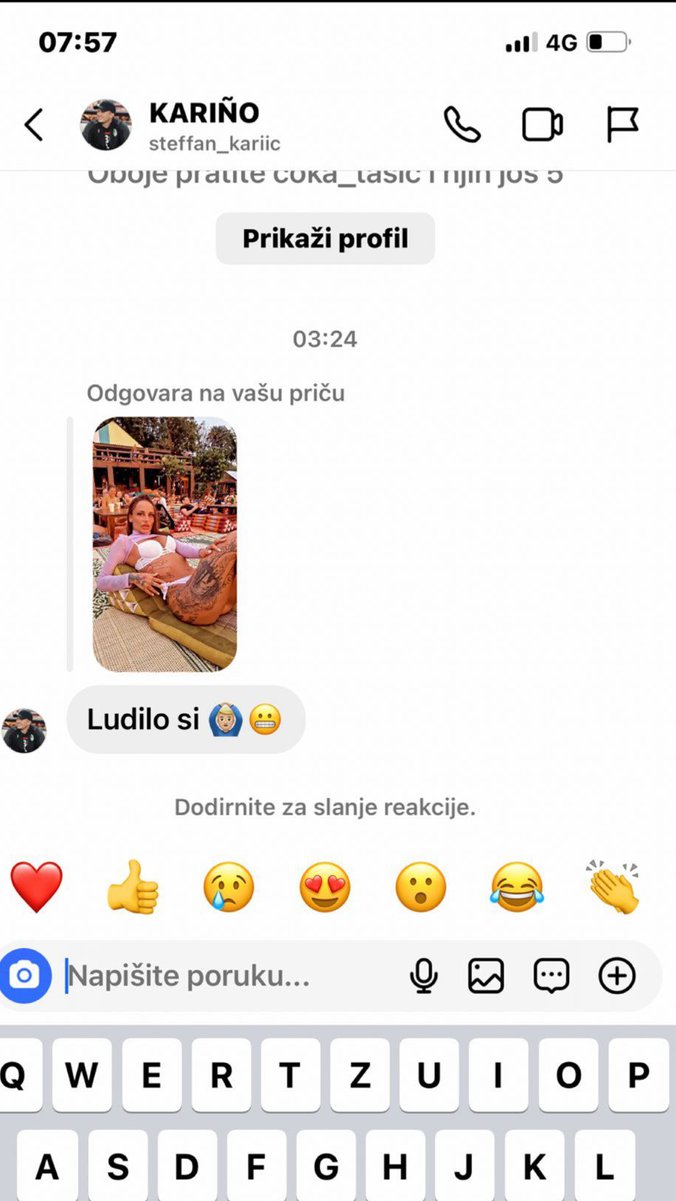Tap the Prikaži profil button
Image resolution: width=676 pixels, height=1201 pixels.
click(325, 239)
